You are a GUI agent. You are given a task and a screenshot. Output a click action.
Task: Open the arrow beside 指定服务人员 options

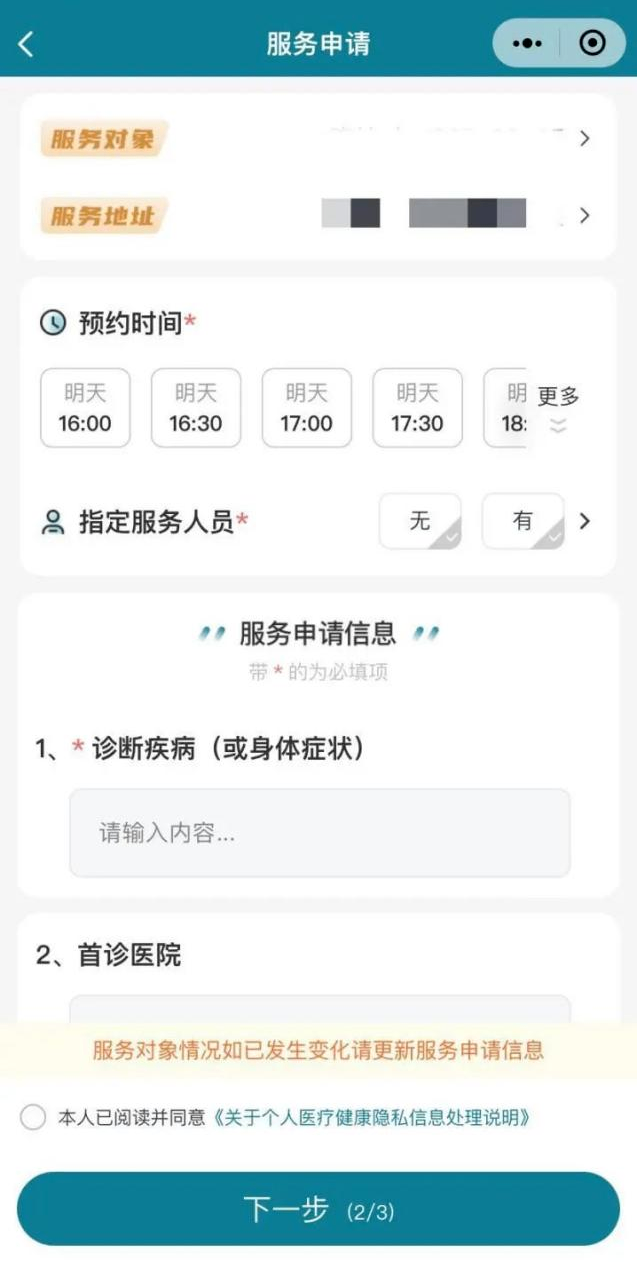pyautogui.click(x=586, y=521)
